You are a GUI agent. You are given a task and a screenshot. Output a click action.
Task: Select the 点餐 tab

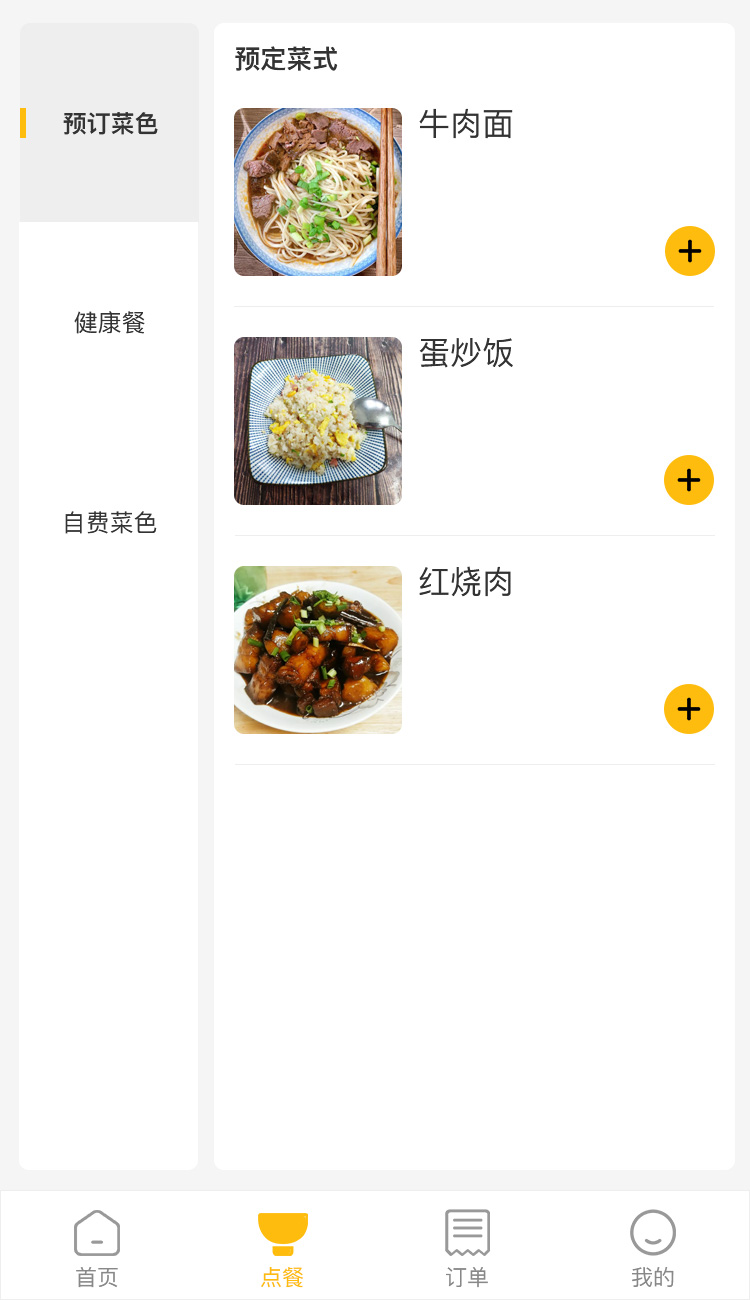tap(282, 1247)
